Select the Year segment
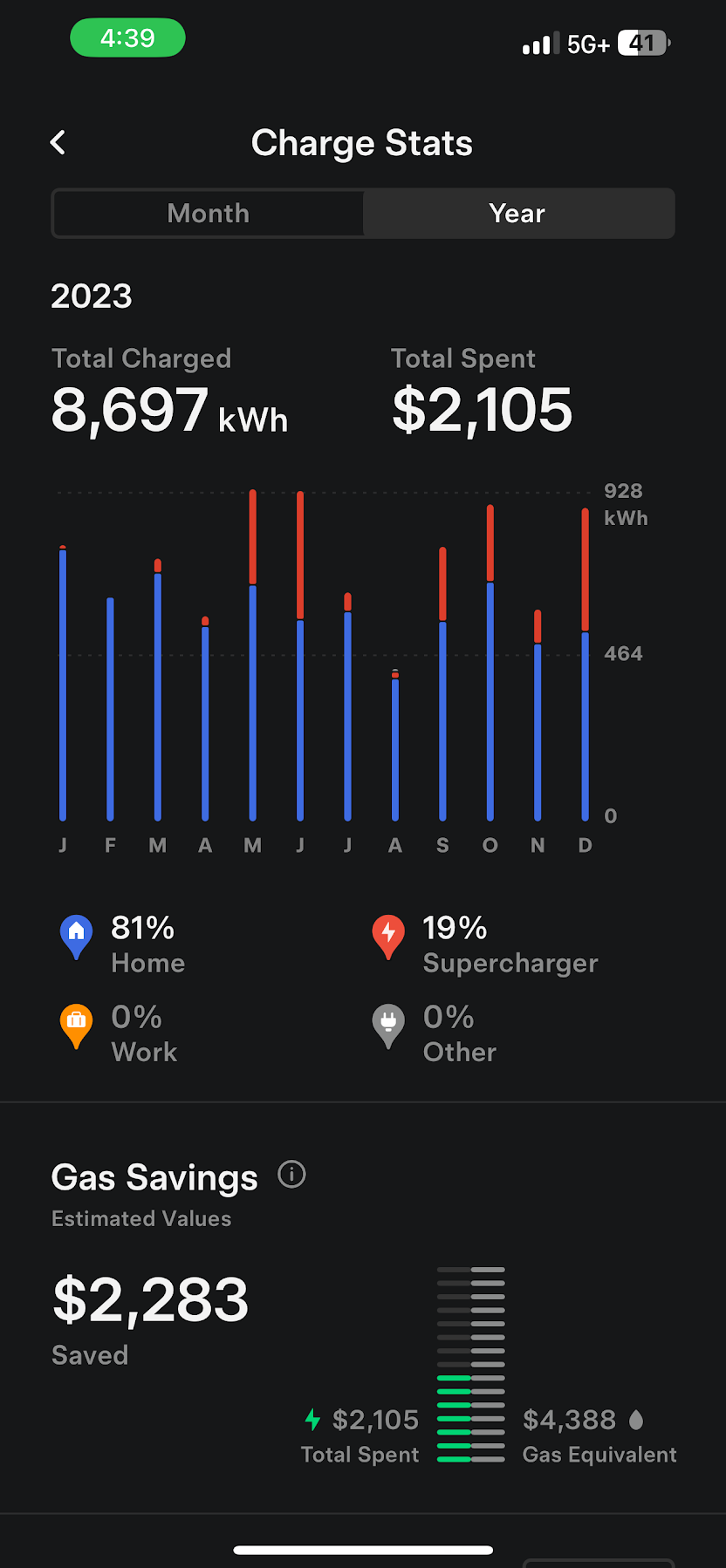 [x=517, y=214]
